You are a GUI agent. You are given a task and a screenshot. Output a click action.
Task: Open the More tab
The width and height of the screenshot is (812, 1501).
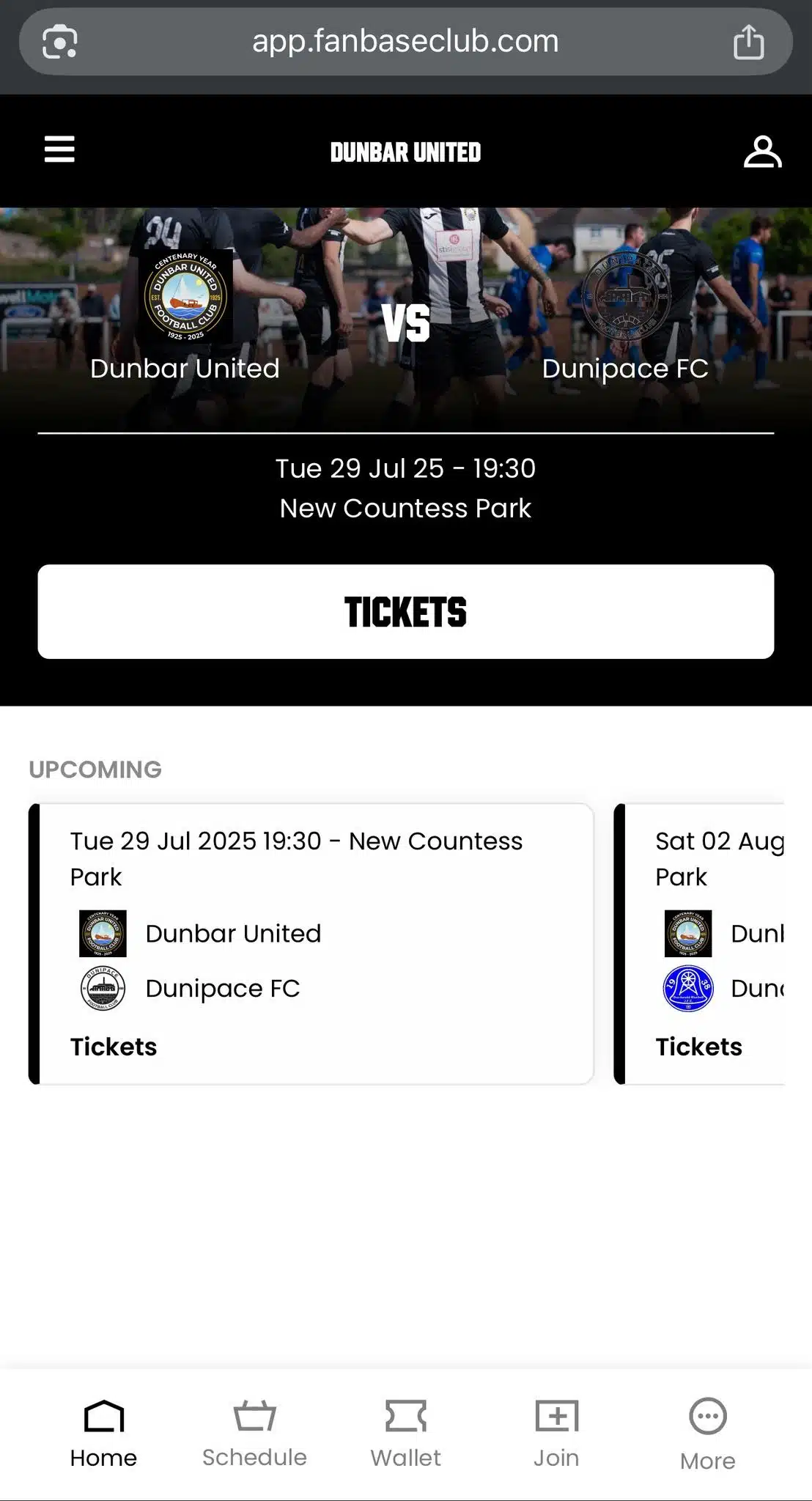click(x=707, y=1434)
